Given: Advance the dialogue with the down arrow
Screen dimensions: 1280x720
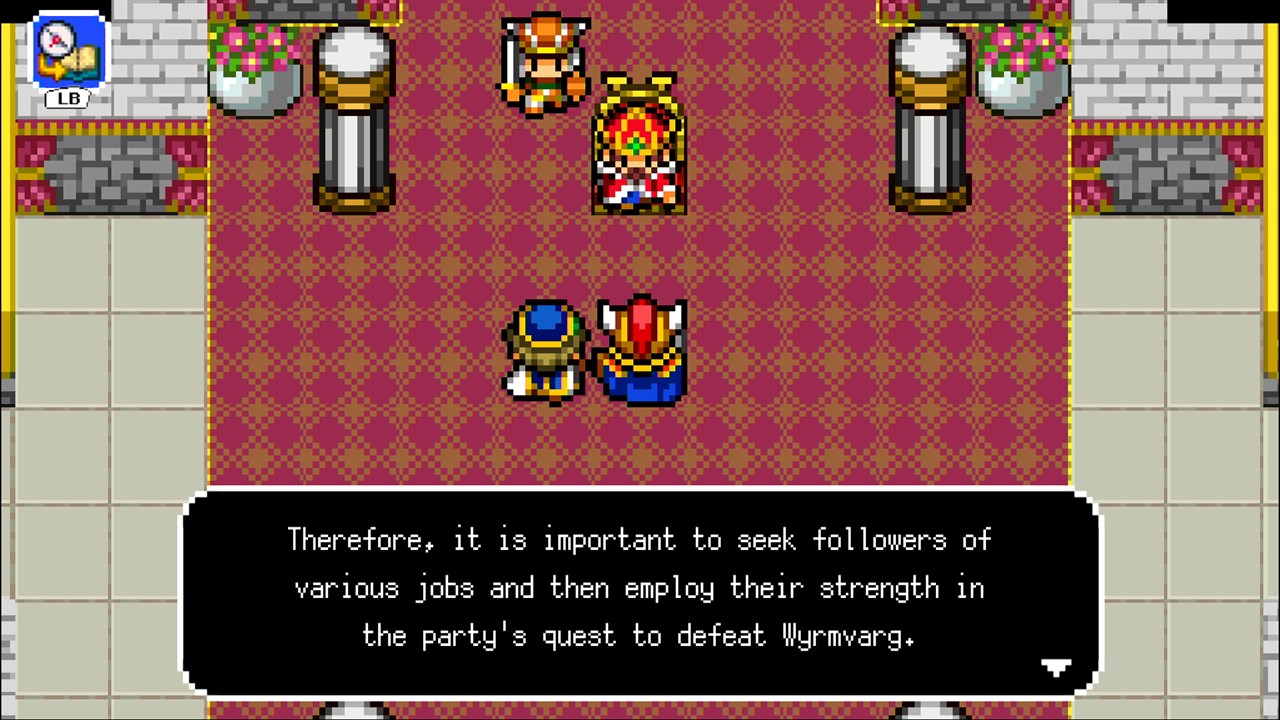Looking at the screenshot, I should tap(1056, 667).
